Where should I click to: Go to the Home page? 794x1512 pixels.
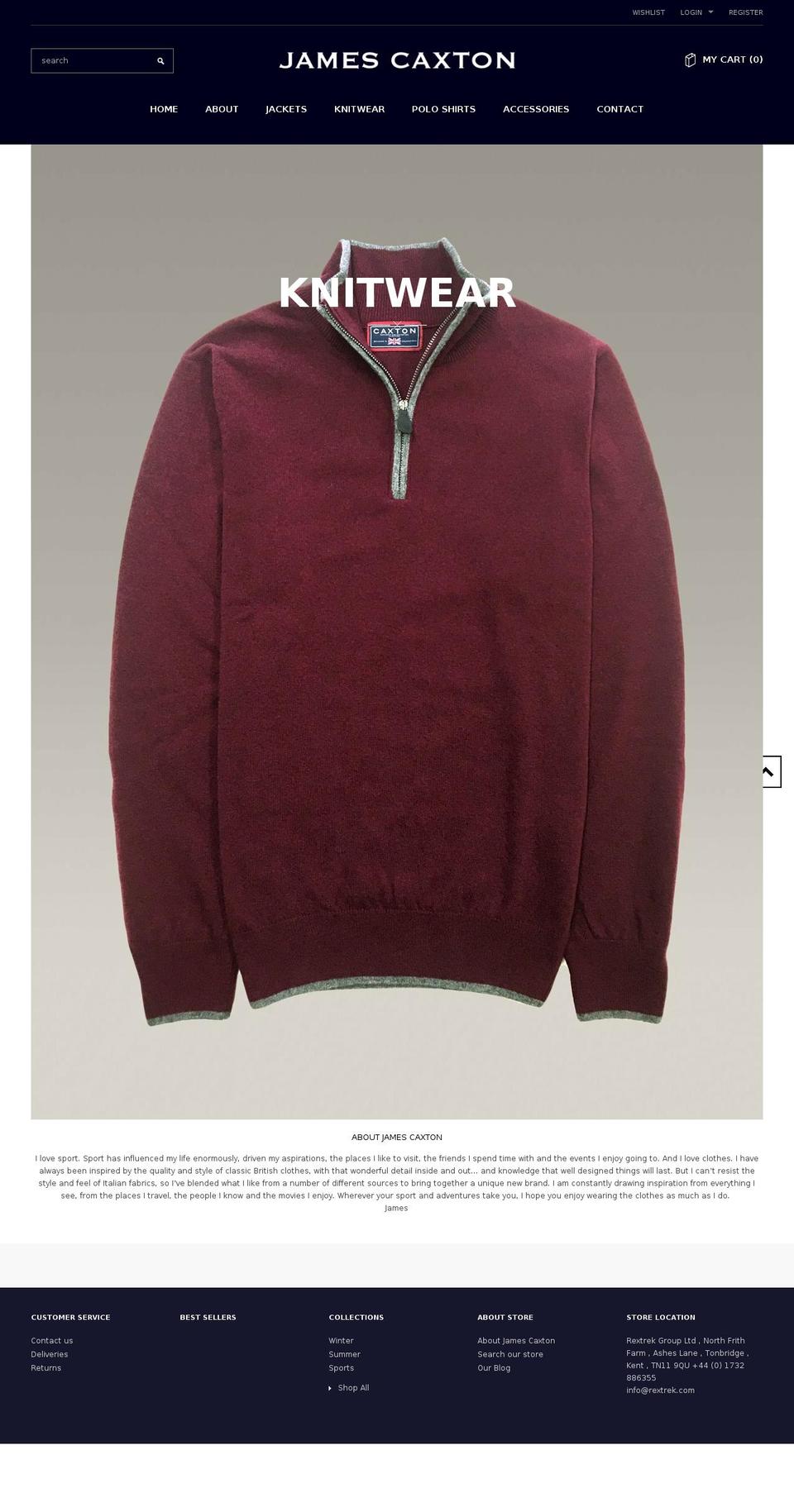(164, 109)
